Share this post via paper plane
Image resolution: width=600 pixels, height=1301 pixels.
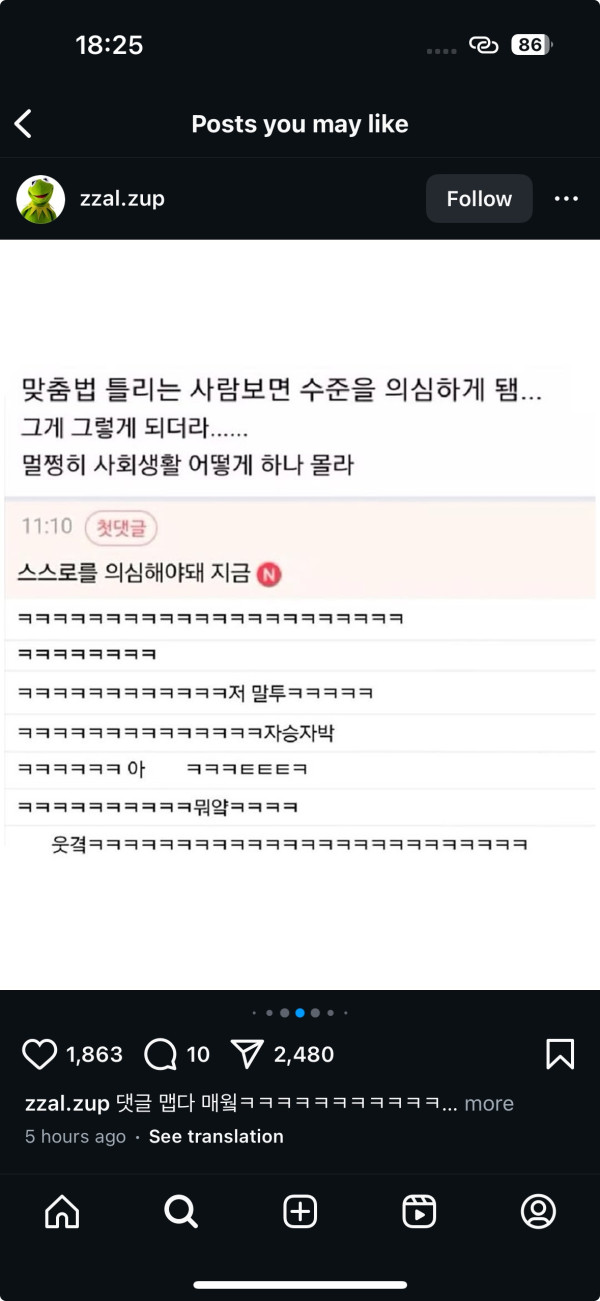(247, 1054)
